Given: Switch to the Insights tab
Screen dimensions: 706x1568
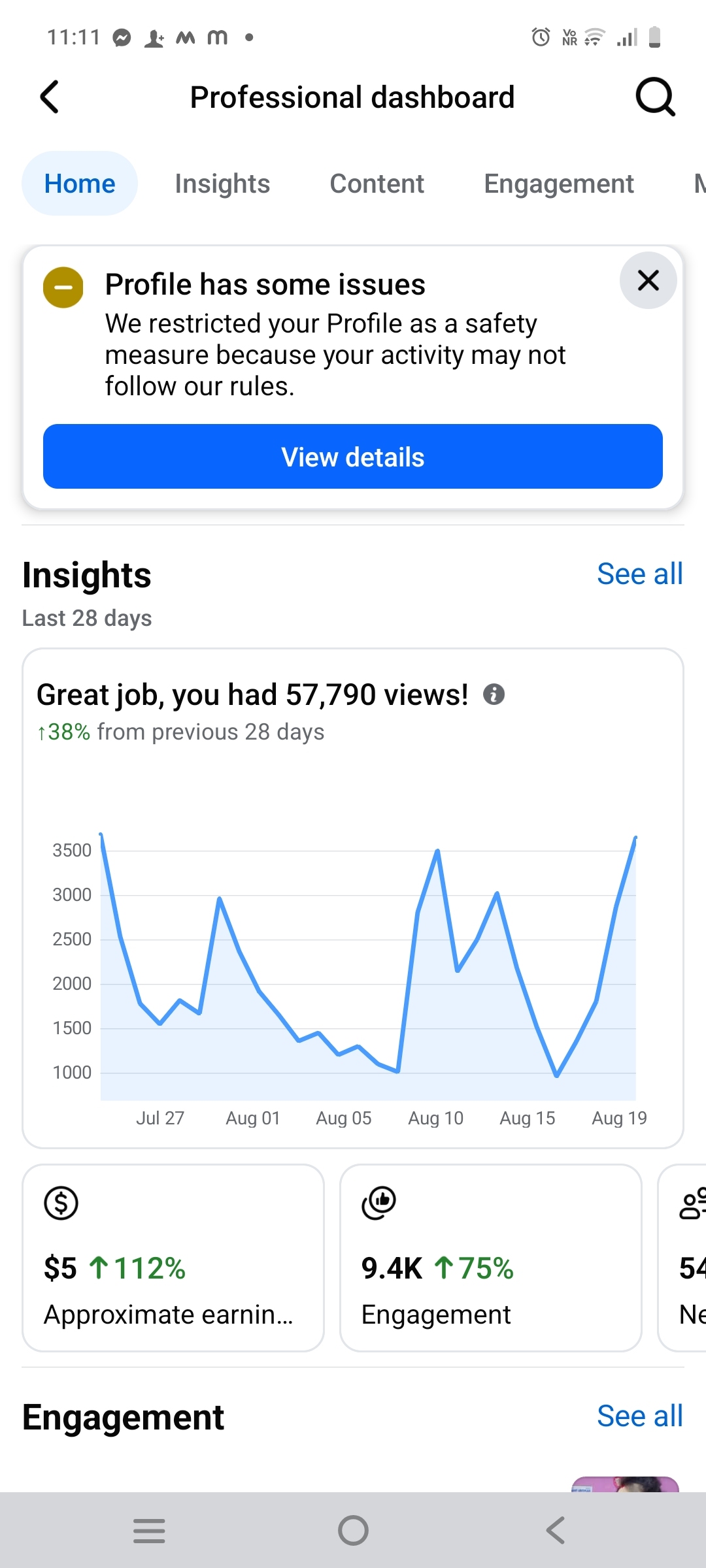Looking at the screenshot, I should coord(222,184).
